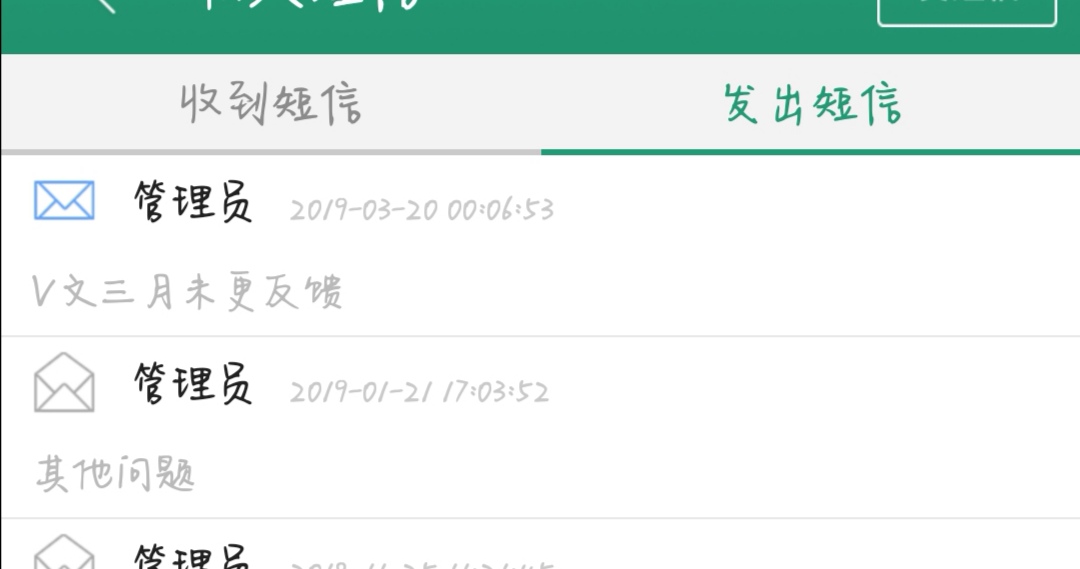Switch to the 收到短信 tab
The height and width of the screenshot is (569, 1080).
(271, 104)
